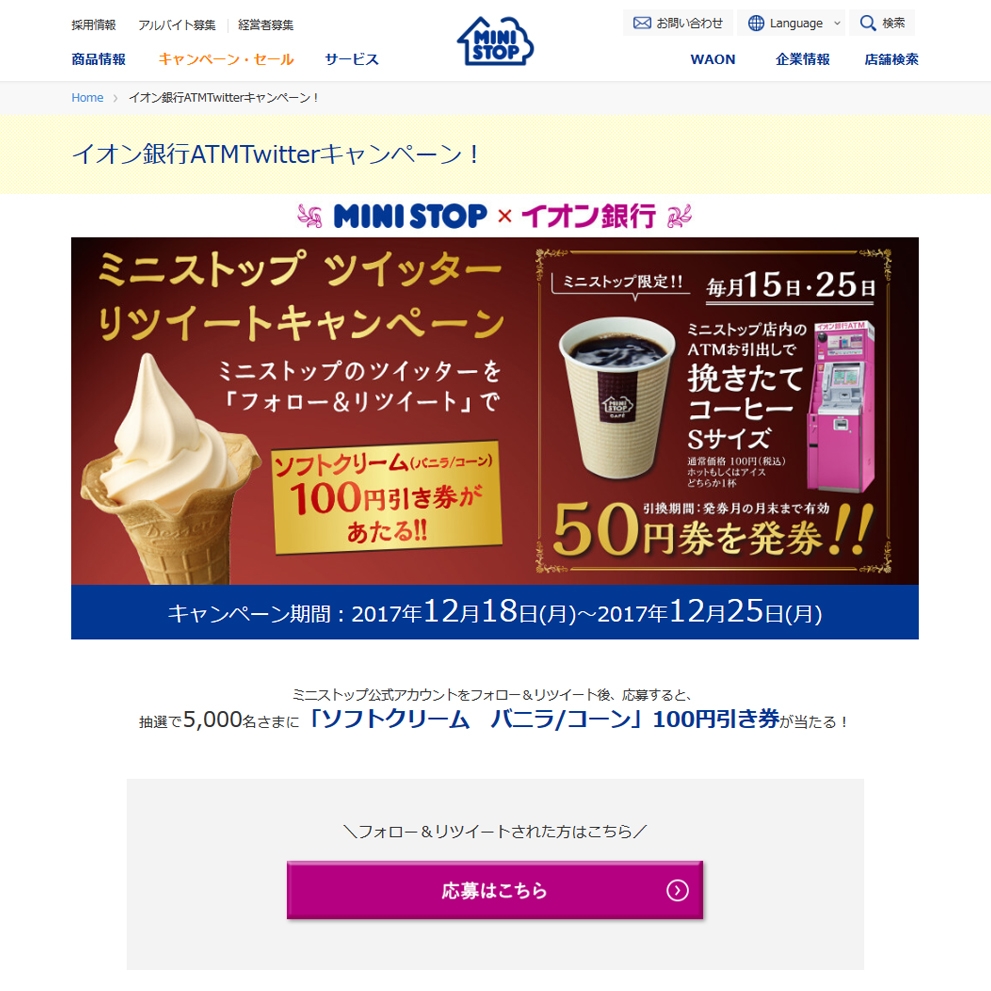Open the アルバイト募集 link
Screen dimensions: 991x991
pos(177,25)
